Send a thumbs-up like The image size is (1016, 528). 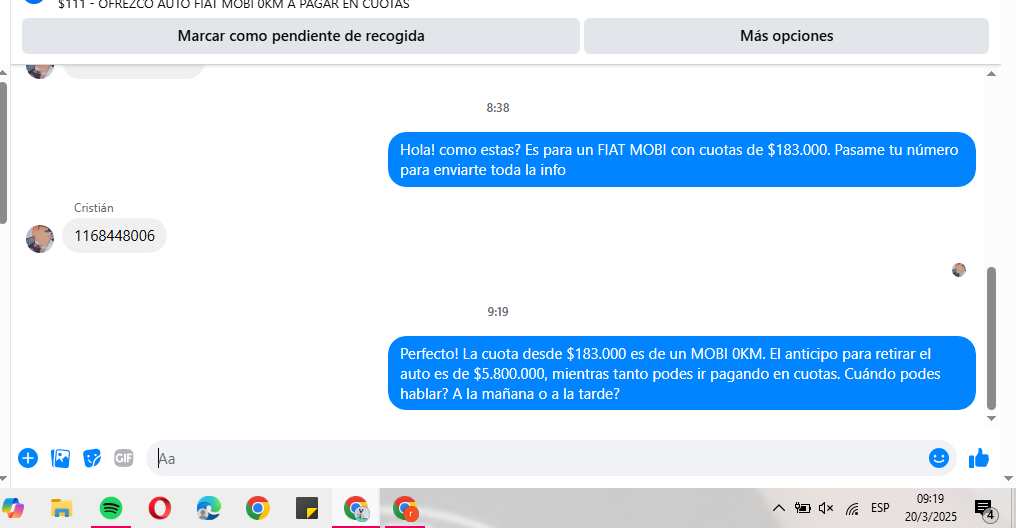tap(978, 458)
